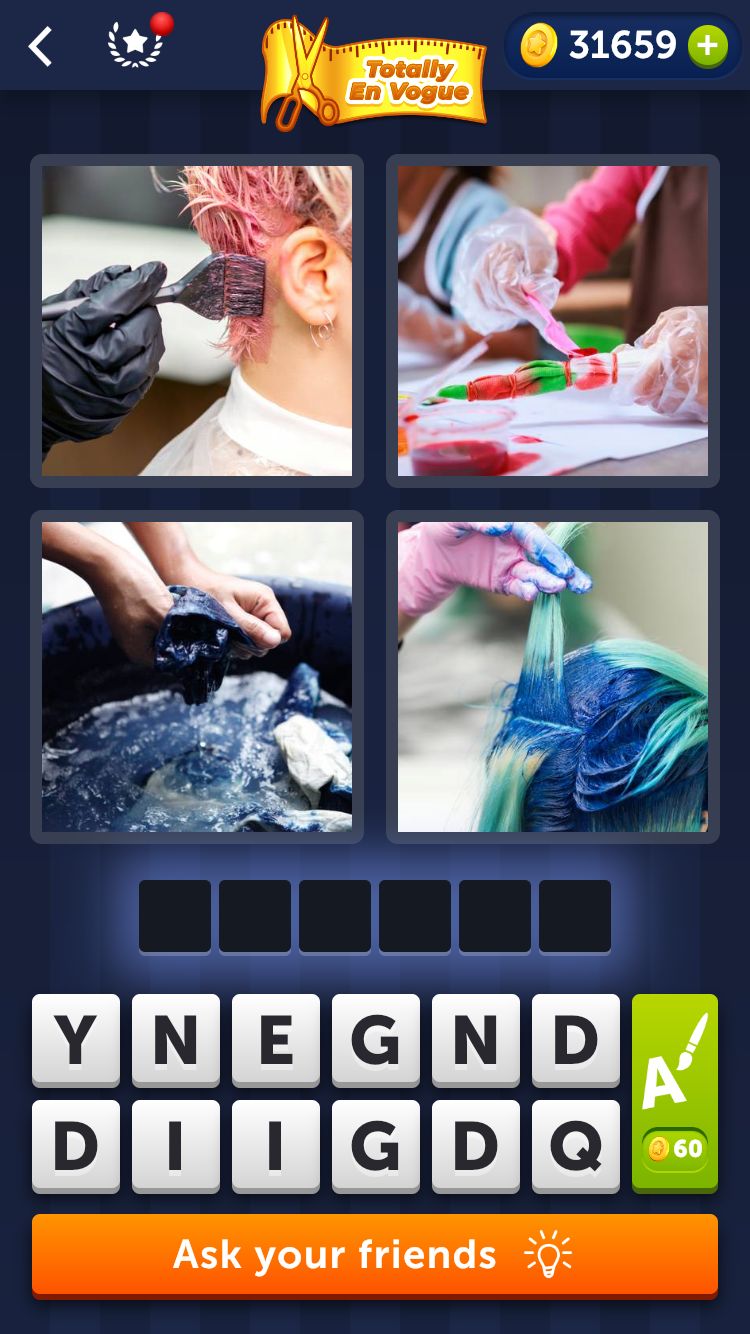
Task: Tap Ask your friends button
Action: [375, 1255]
